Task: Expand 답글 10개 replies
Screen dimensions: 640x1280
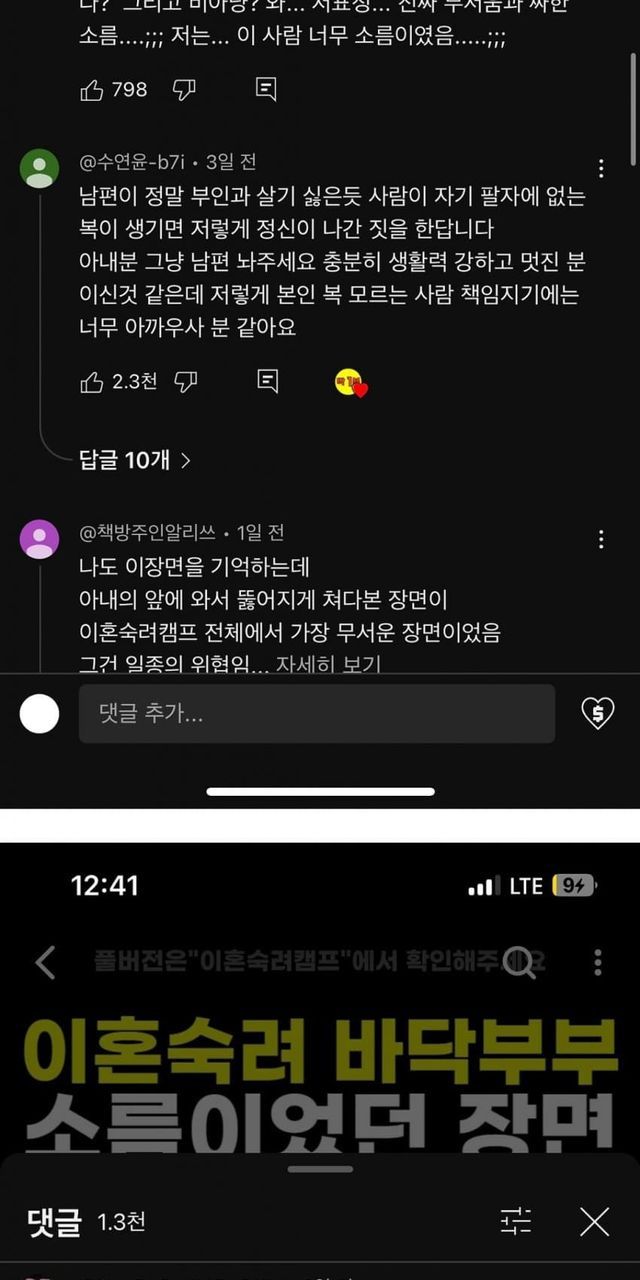Action: tap(134, 460)
